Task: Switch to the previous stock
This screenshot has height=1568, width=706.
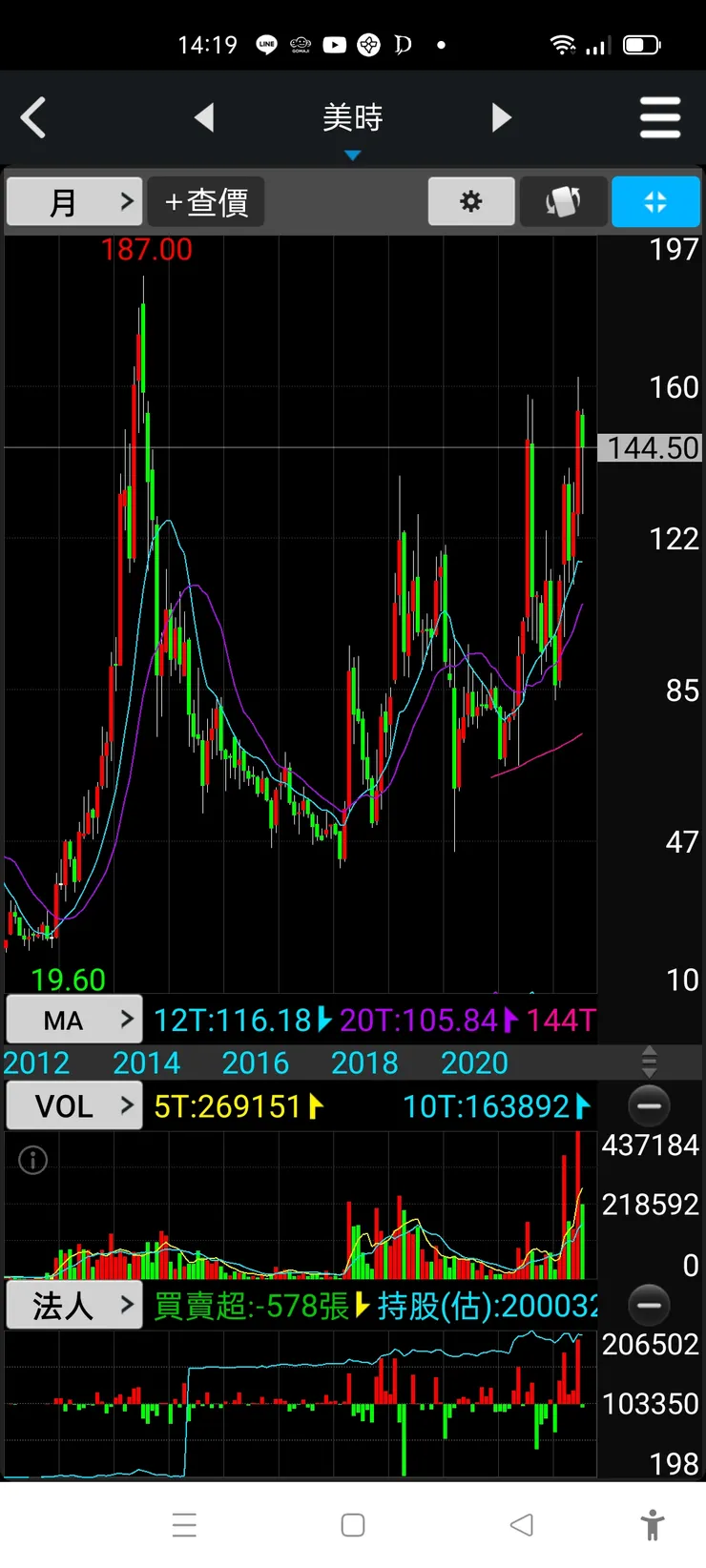Action: coord(204,118)
